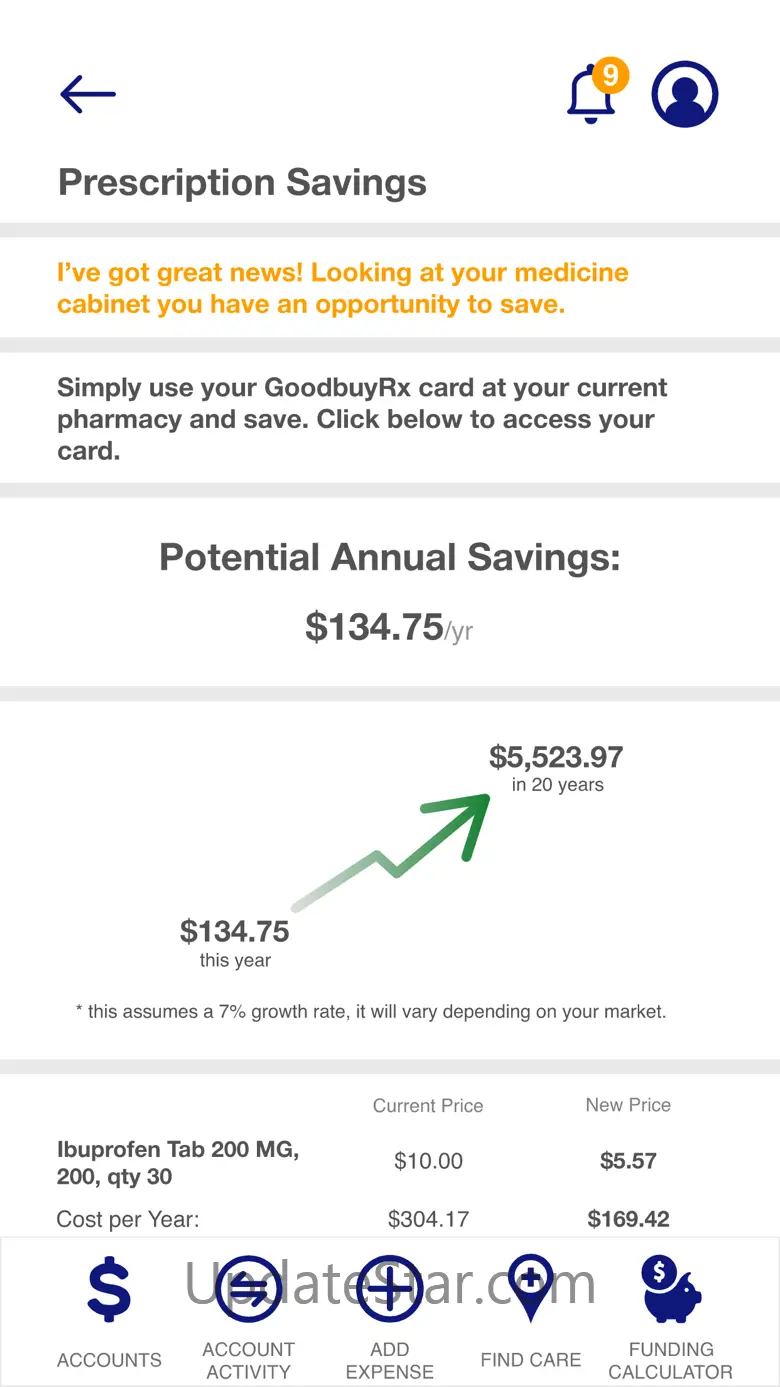Go back using the arrow icon
Image resolution: width=780 pixels, height=1387 pixels.
point(88,95)
